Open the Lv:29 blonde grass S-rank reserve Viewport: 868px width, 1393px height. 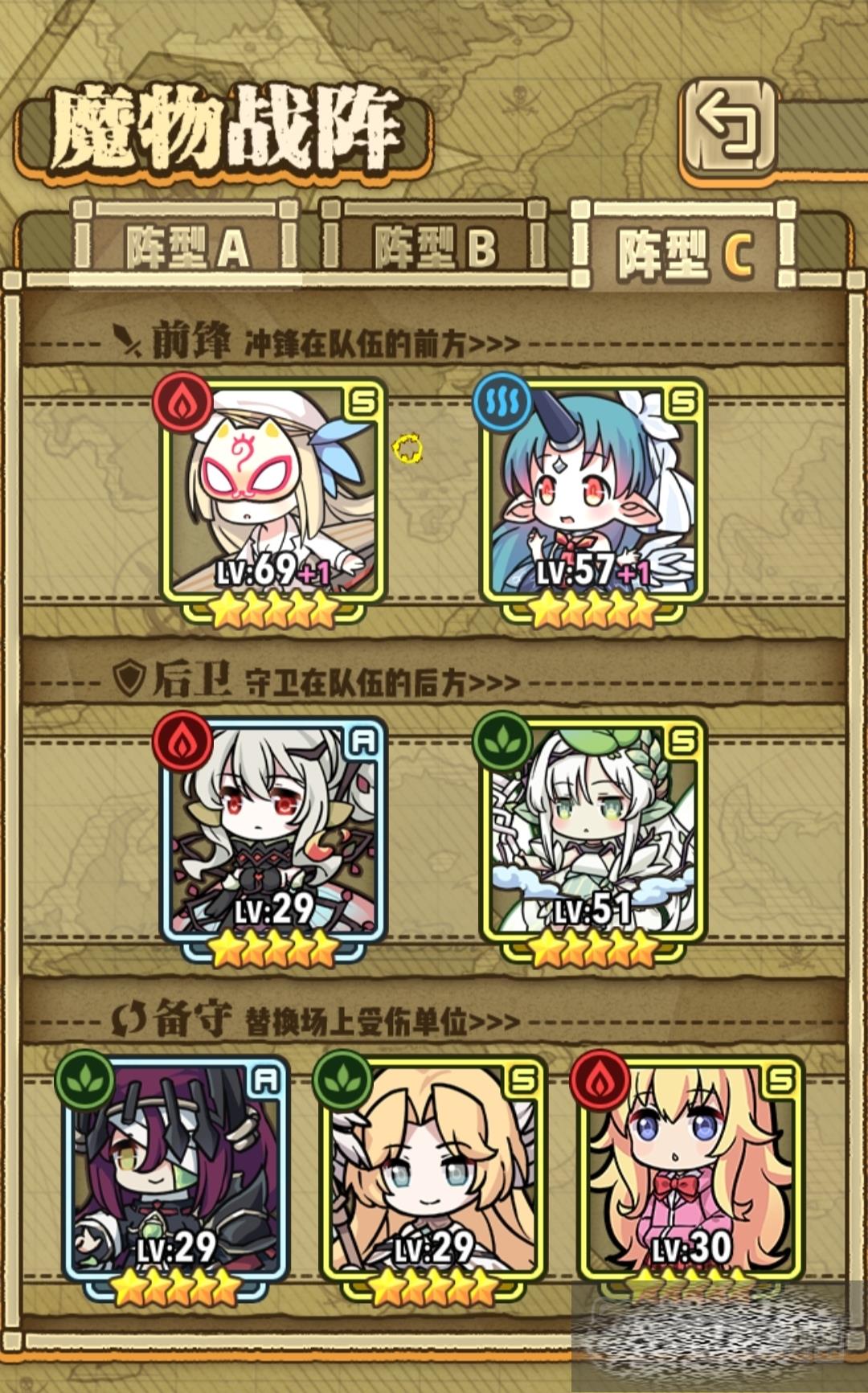point(434,1174)
